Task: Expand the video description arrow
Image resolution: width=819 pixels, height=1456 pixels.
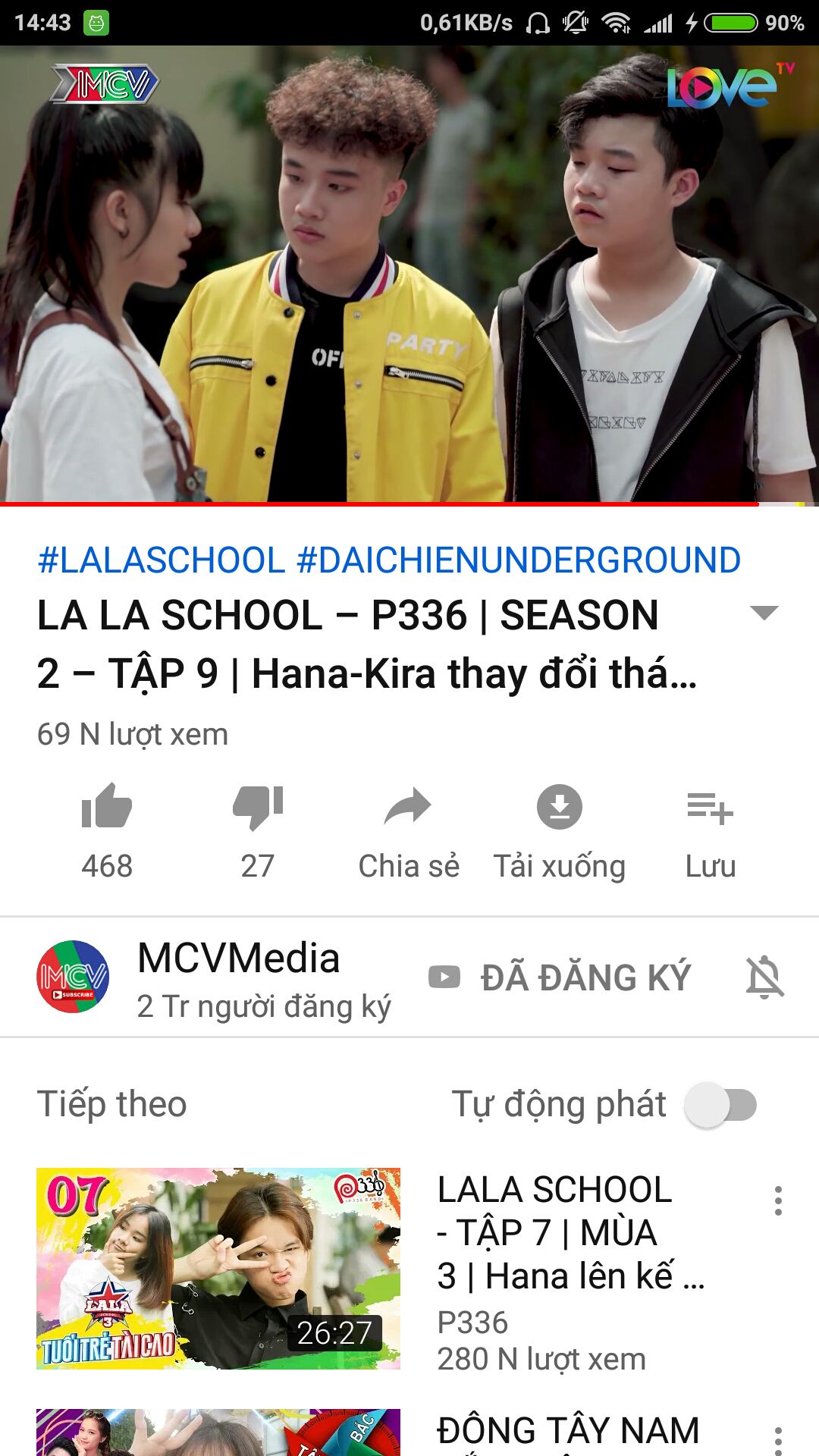Action: pyautogui.click(x=764, y=613)
